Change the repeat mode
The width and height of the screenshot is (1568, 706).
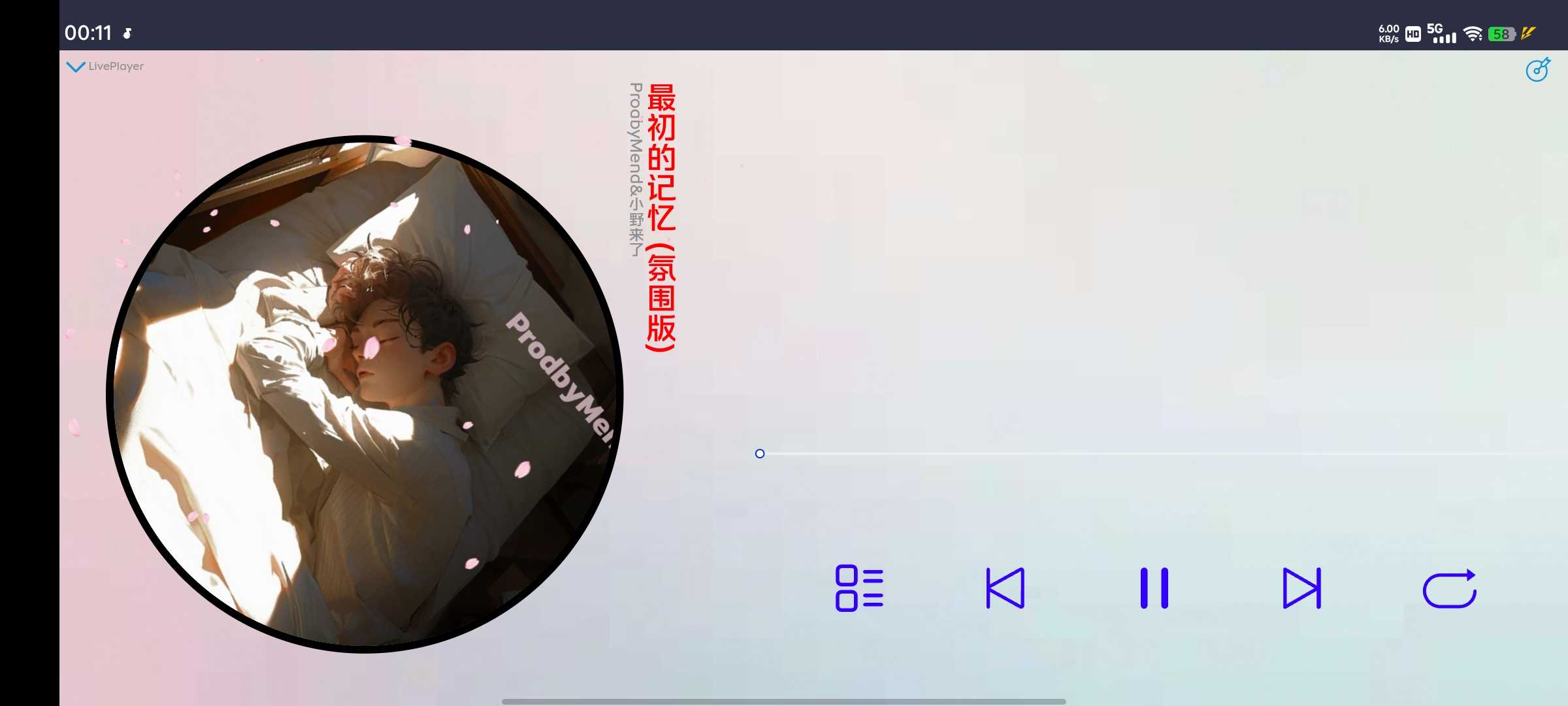point(1450,589)
